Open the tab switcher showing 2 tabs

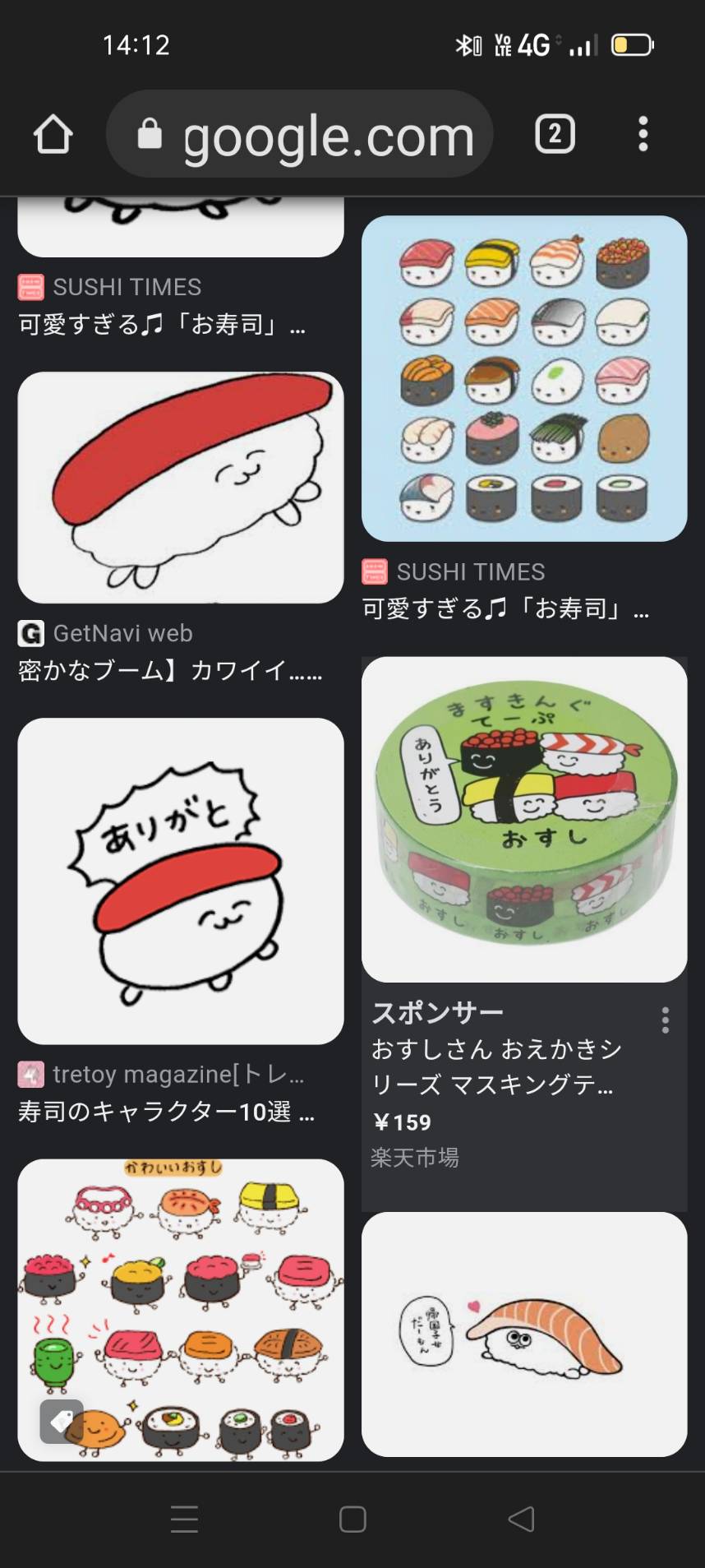point(555,134)
